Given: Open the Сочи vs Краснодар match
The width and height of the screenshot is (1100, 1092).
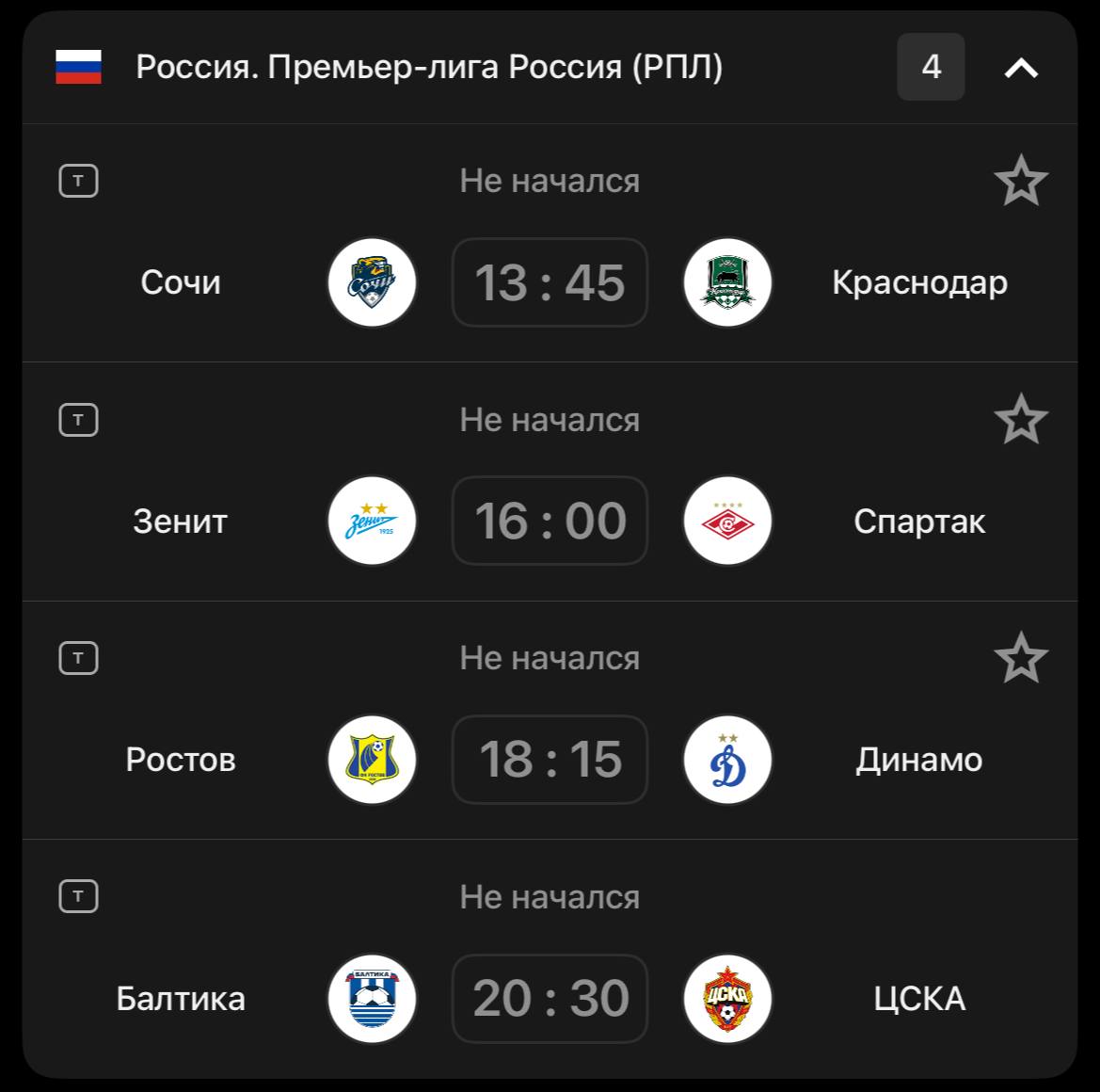Looking at the screenshot, I should click(550, 282).
